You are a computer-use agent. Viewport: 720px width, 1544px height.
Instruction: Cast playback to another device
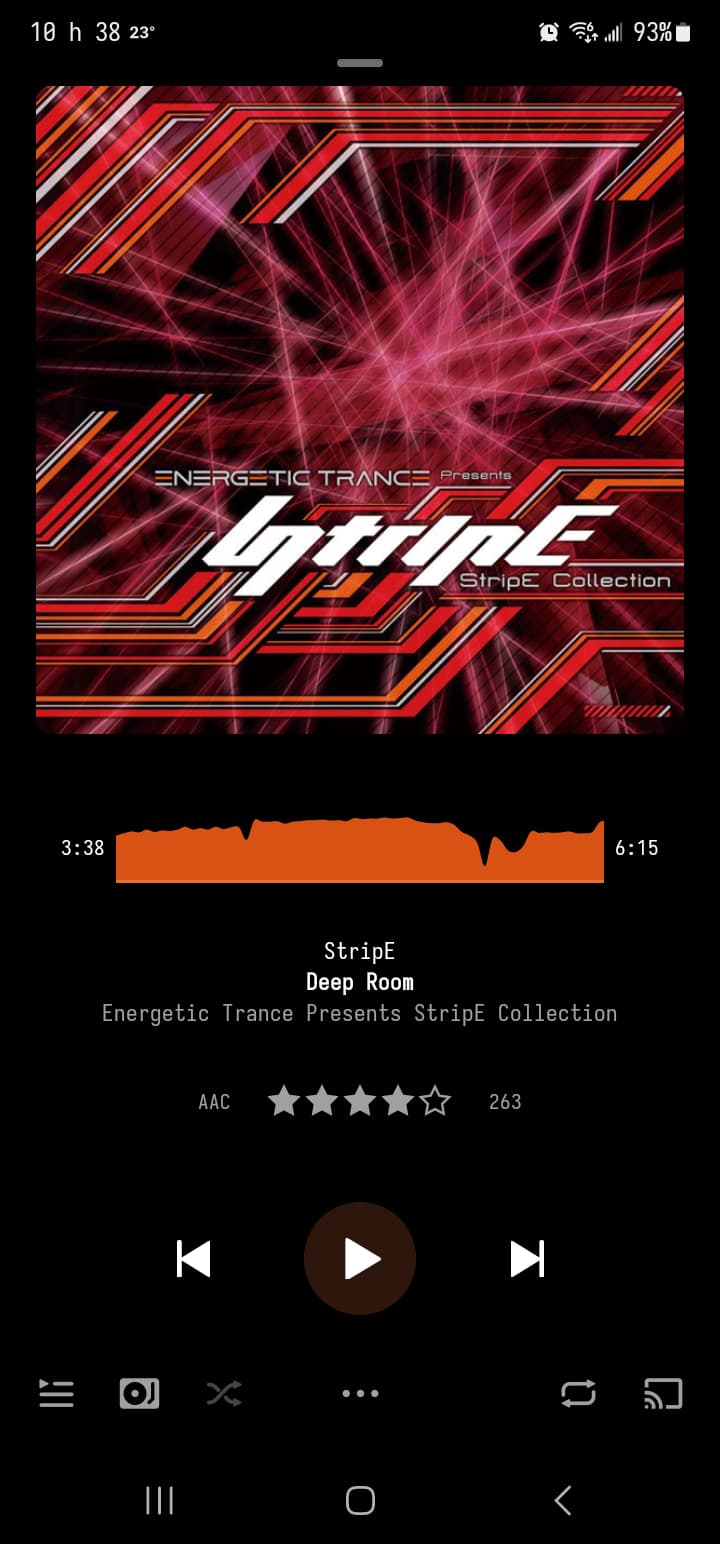662,1393
